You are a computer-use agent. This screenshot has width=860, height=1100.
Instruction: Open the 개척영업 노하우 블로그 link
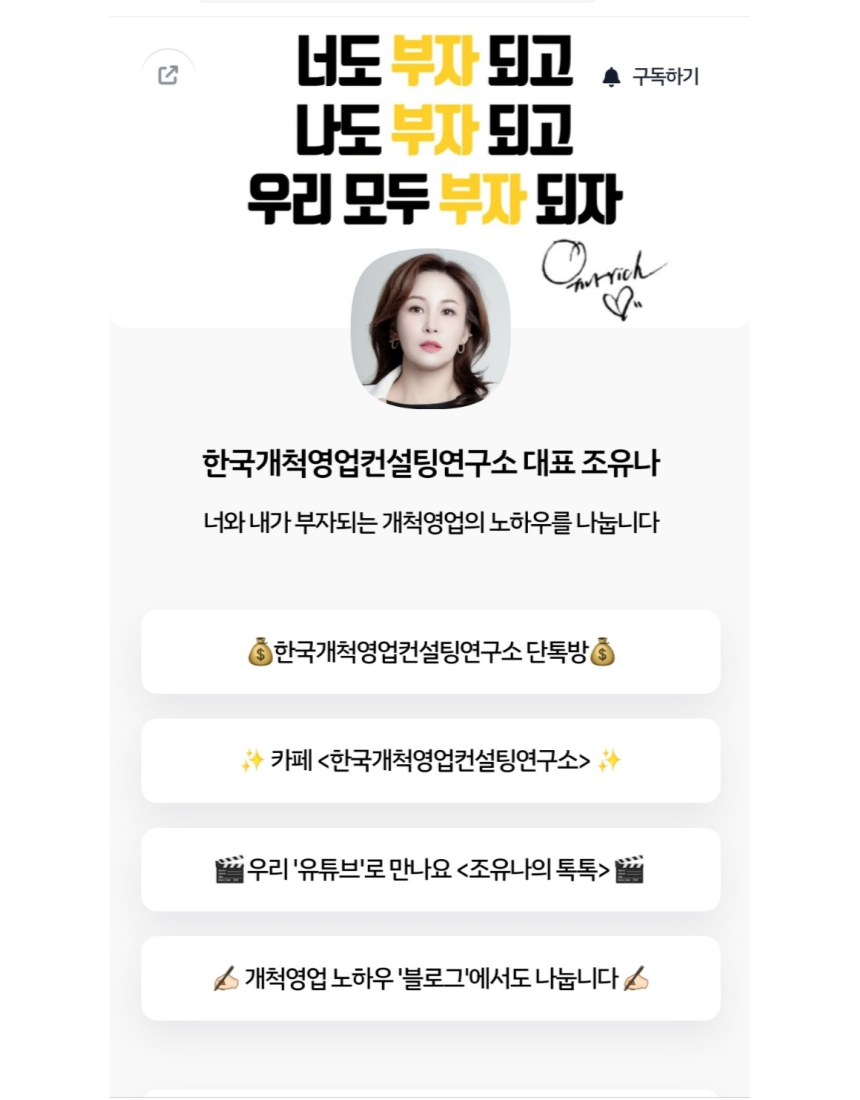(x=430, y=979)
